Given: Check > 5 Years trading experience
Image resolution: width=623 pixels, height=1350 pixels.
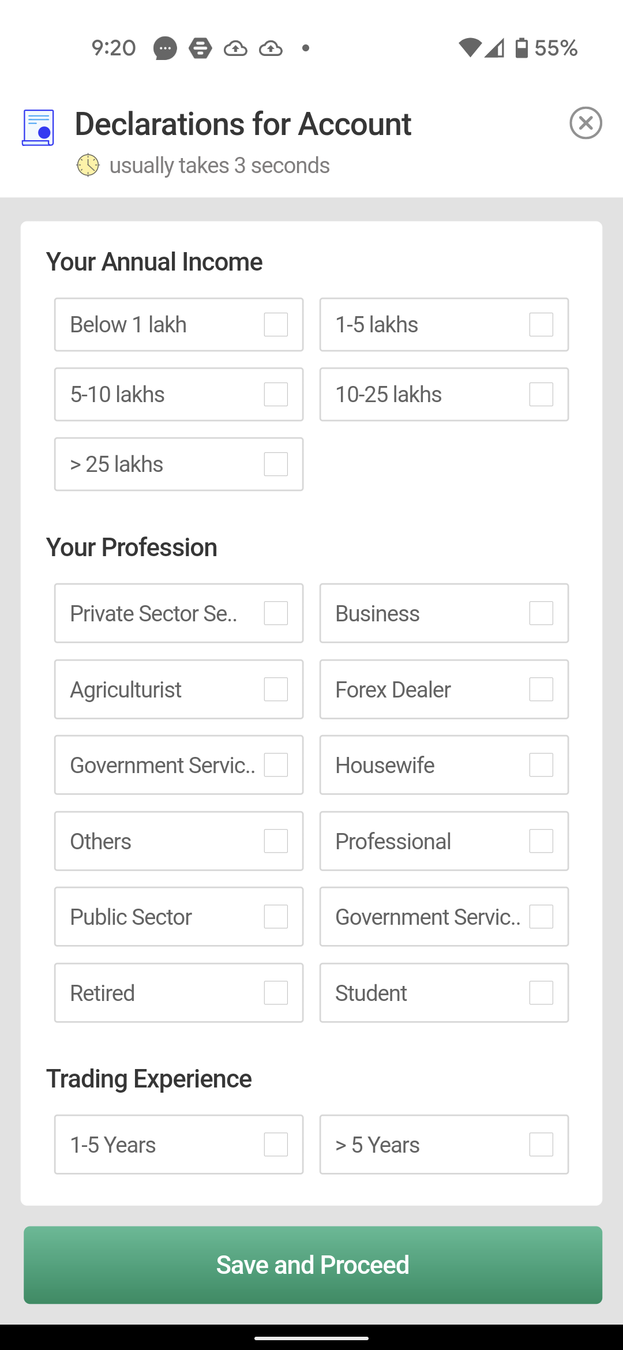Looking at the screenshot, I should (x=541, y=1145).
